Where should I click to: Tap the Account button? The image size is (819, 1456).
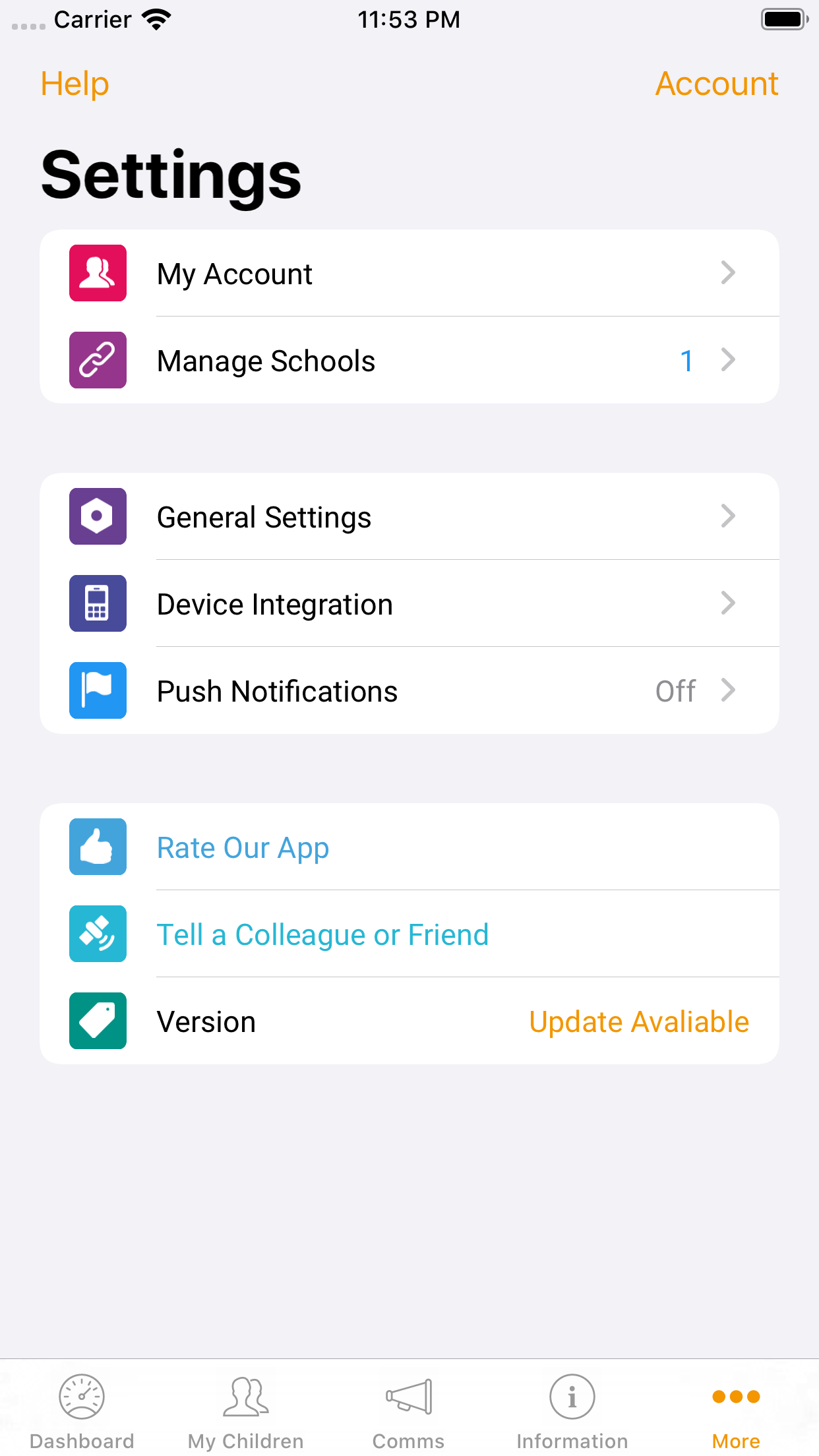point(716,84)
